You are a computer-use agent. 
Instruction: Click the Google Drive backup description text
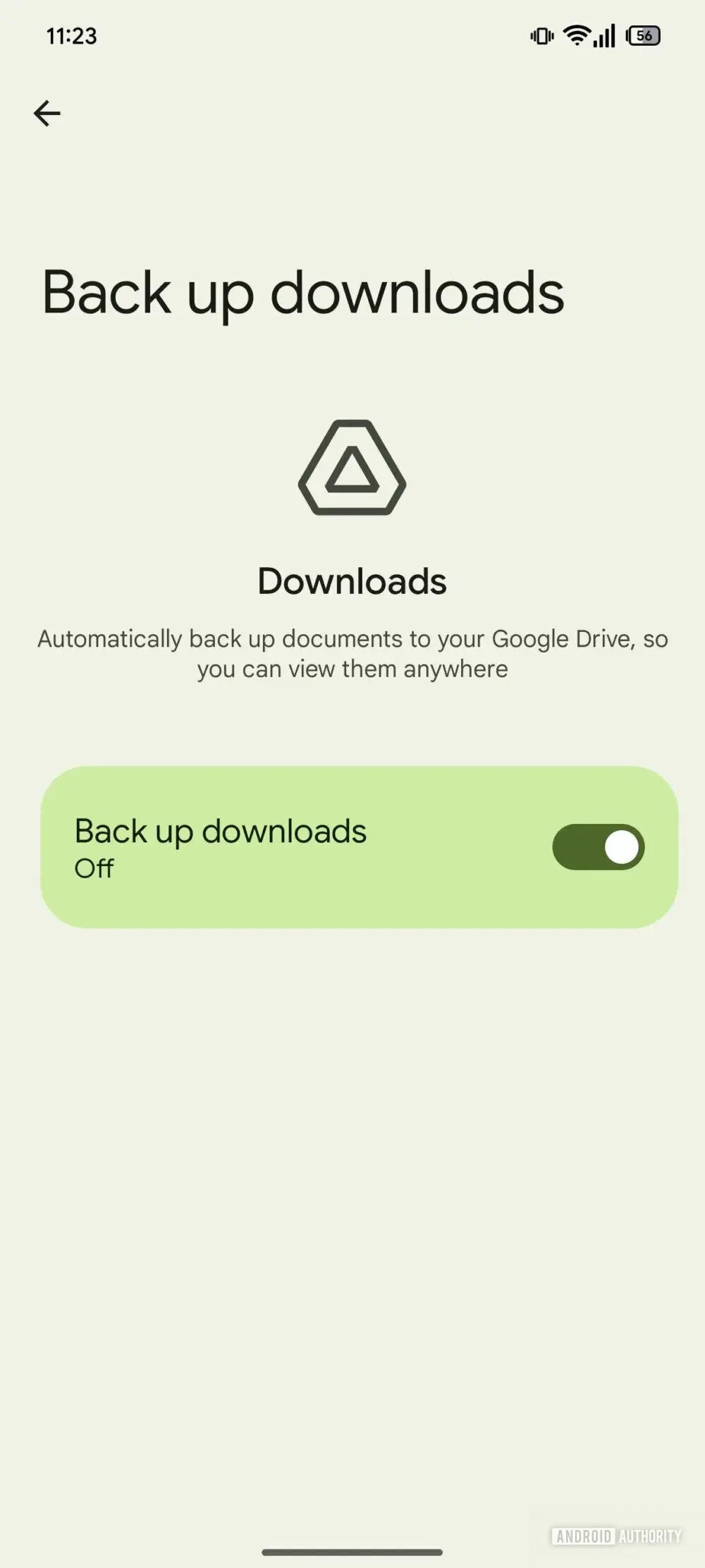pyautogui.click(x=352, y=652)
